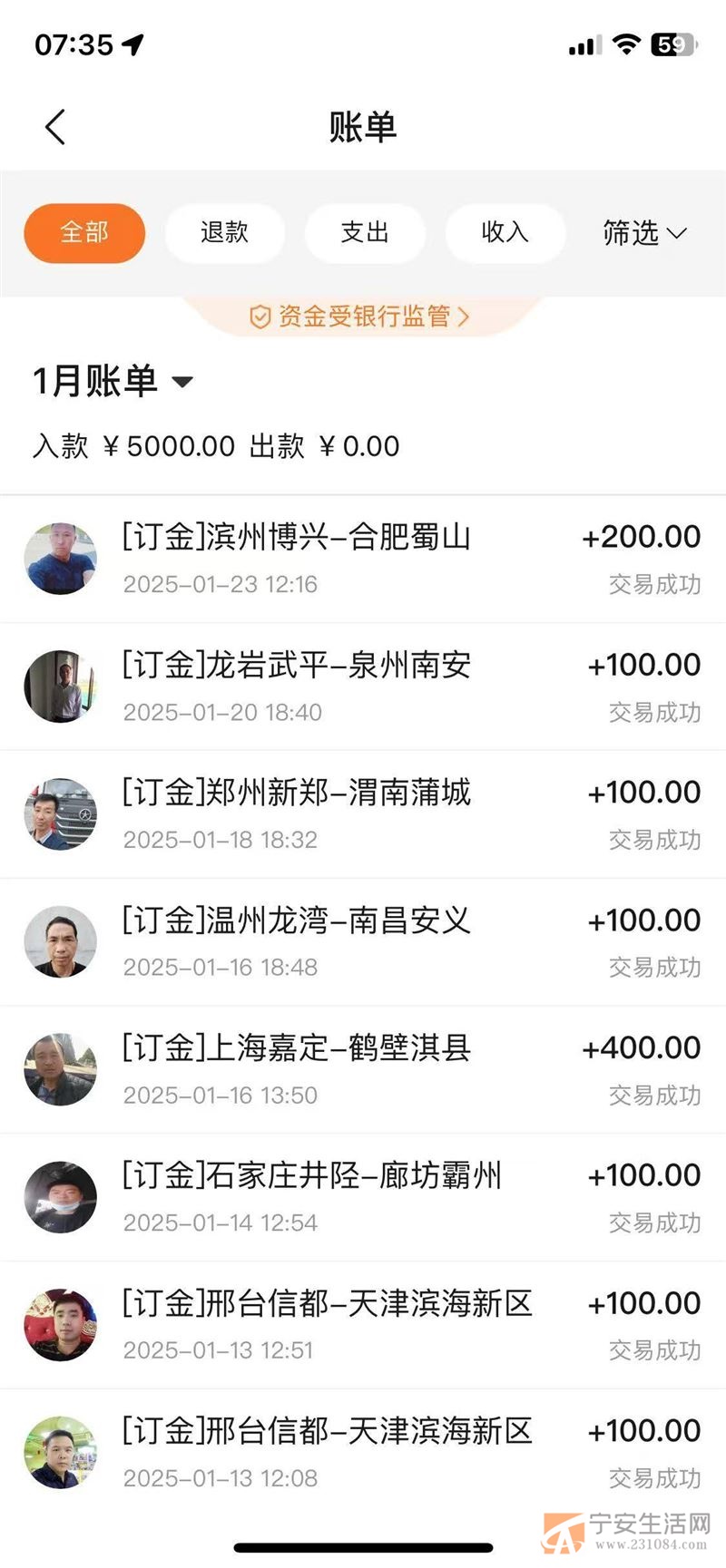View the 温州龙湾-南昌安义 entry
726x1568 pixels.
(363, 942)
